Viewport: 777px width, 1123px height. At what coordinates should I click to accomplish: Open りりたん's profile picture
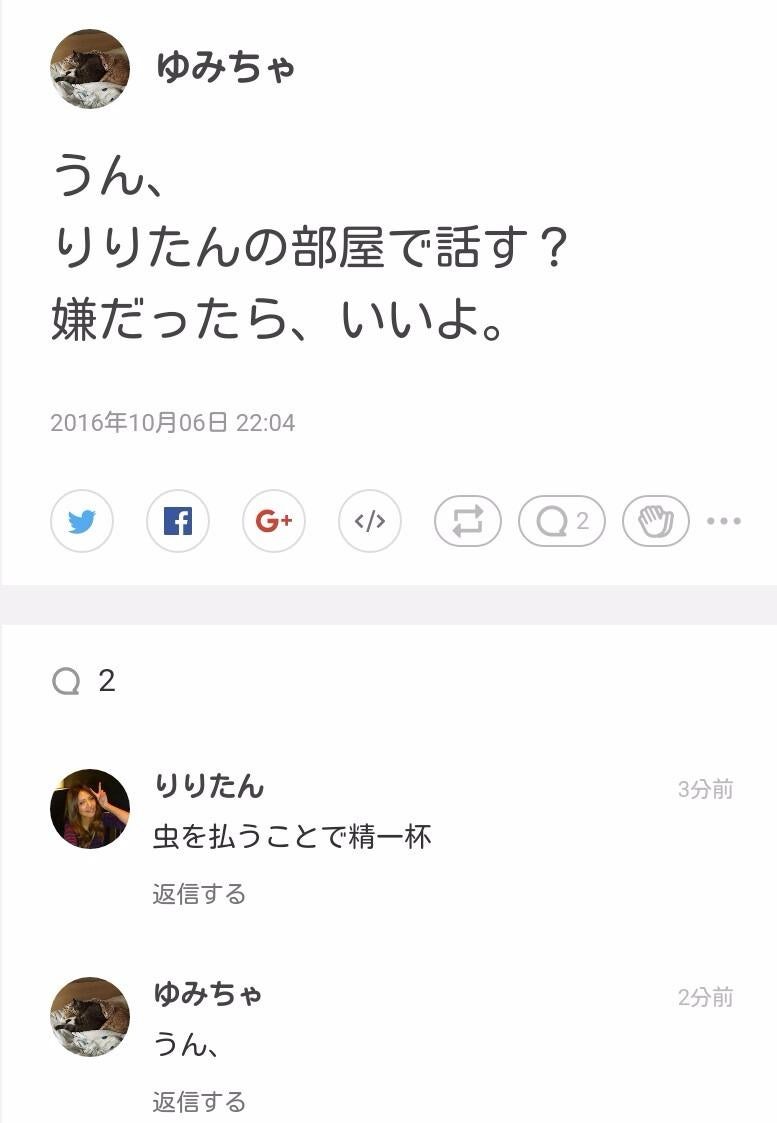[x=89, y=809]
